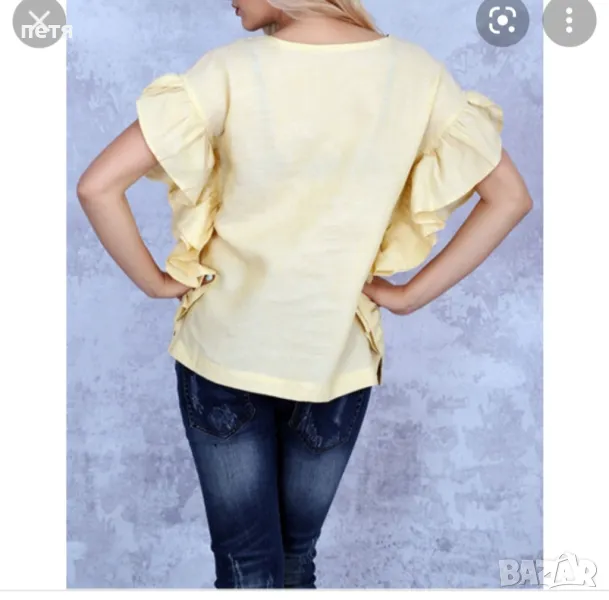Screen dimensions: 609x600
Task: Search this image with Lens
Action: click(502, 21)
